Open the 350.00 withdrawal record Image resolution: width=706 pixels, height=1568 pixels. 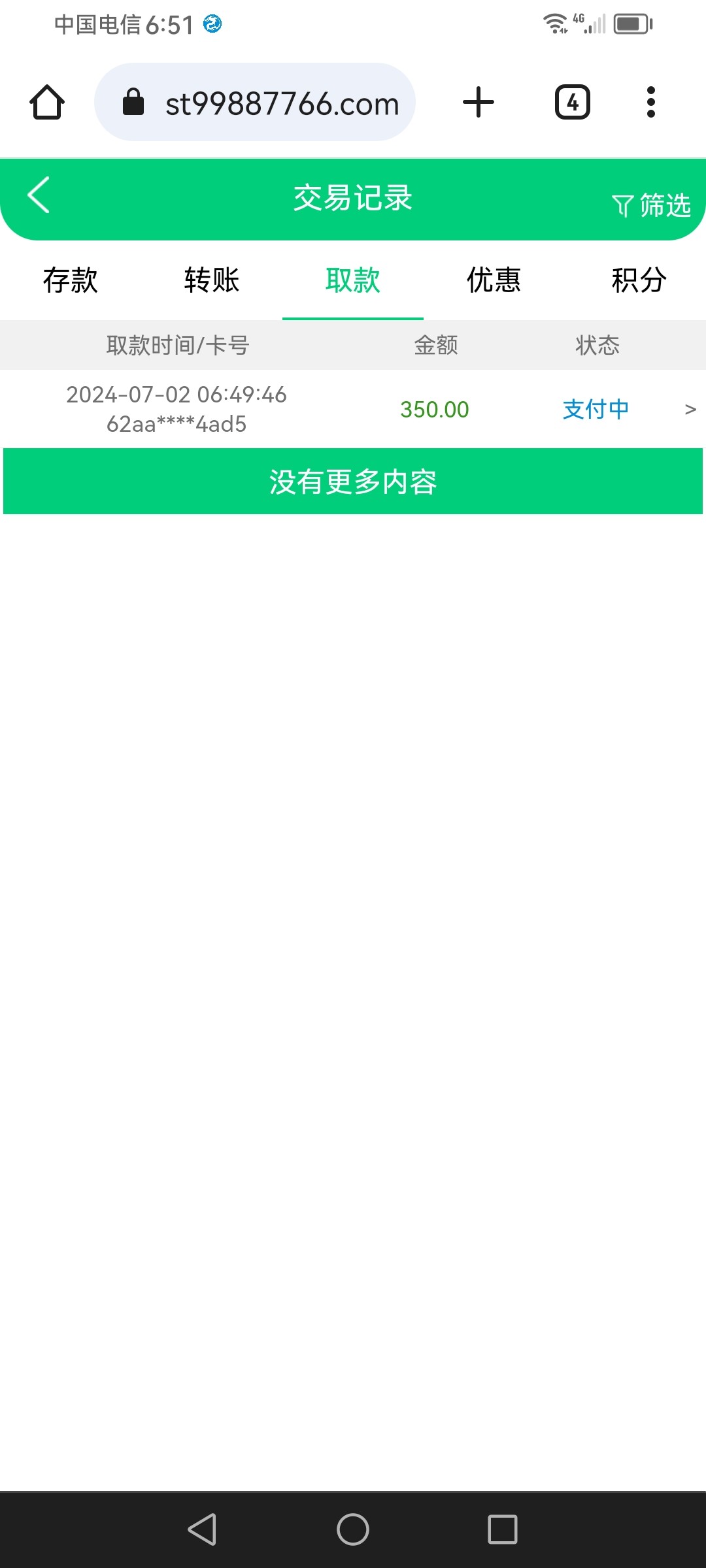(x=353, y=409)
